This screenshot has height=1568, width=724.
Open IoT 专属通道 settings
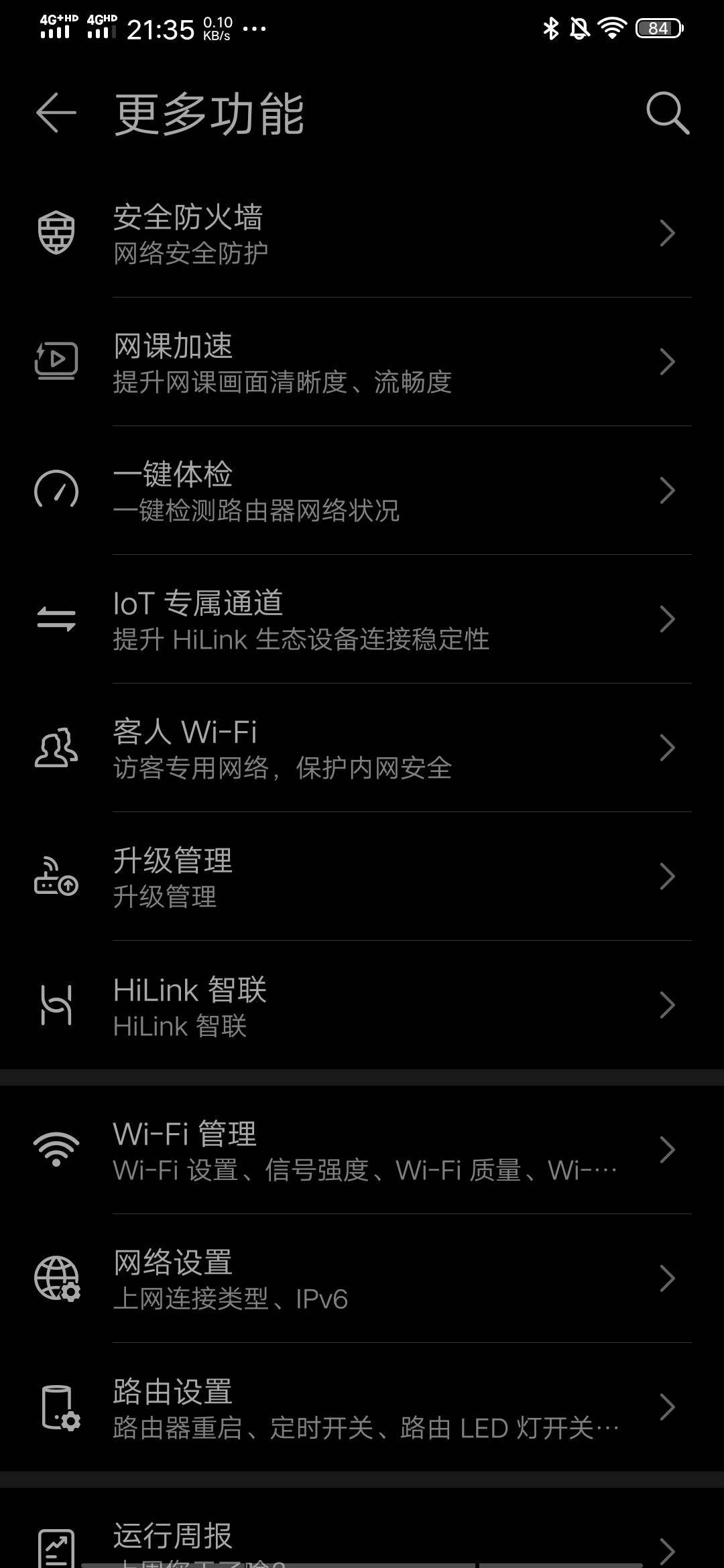(362, 619)
